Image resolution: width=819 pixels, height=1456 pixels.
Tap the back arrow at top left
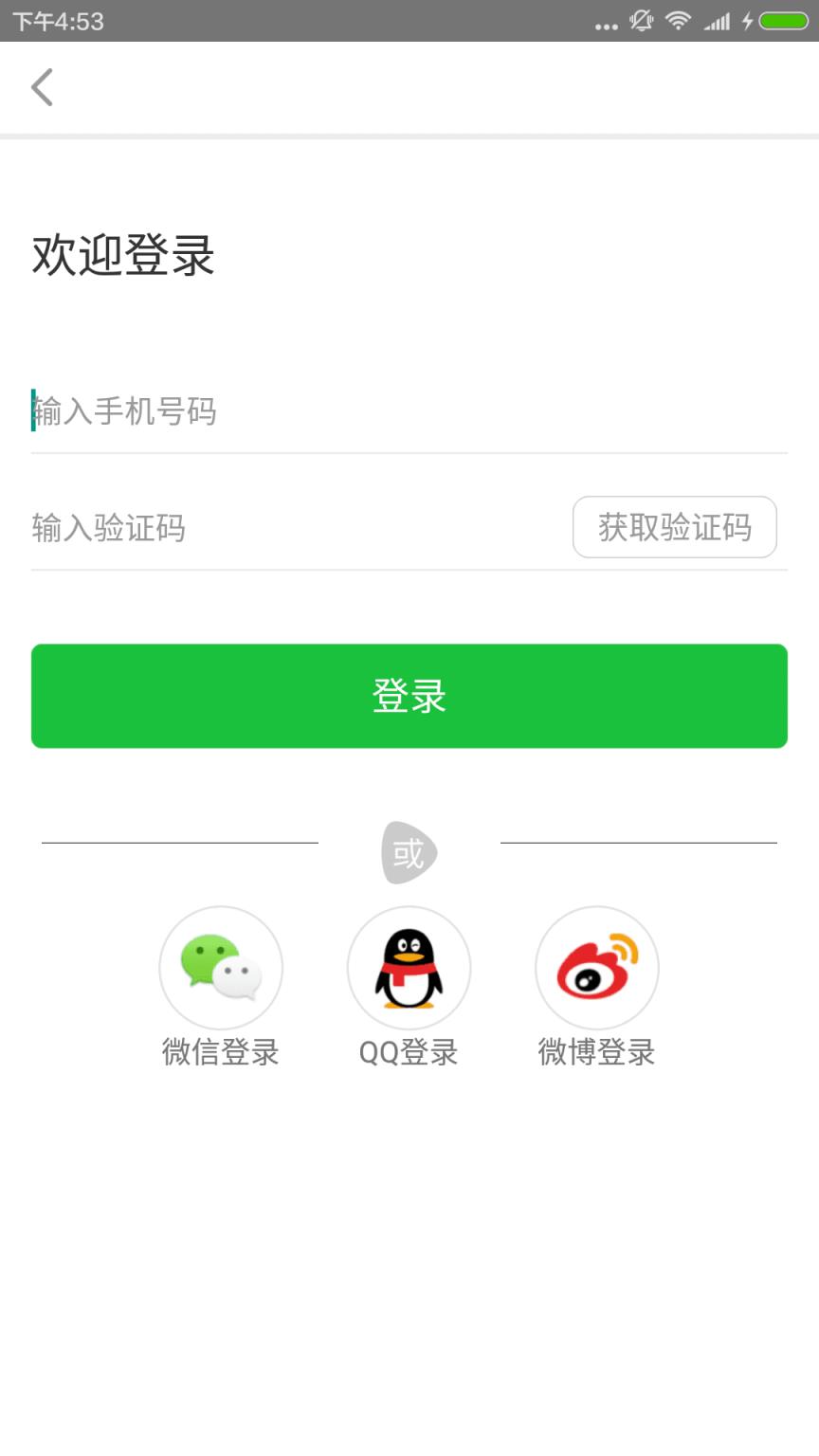click(42, 86)
